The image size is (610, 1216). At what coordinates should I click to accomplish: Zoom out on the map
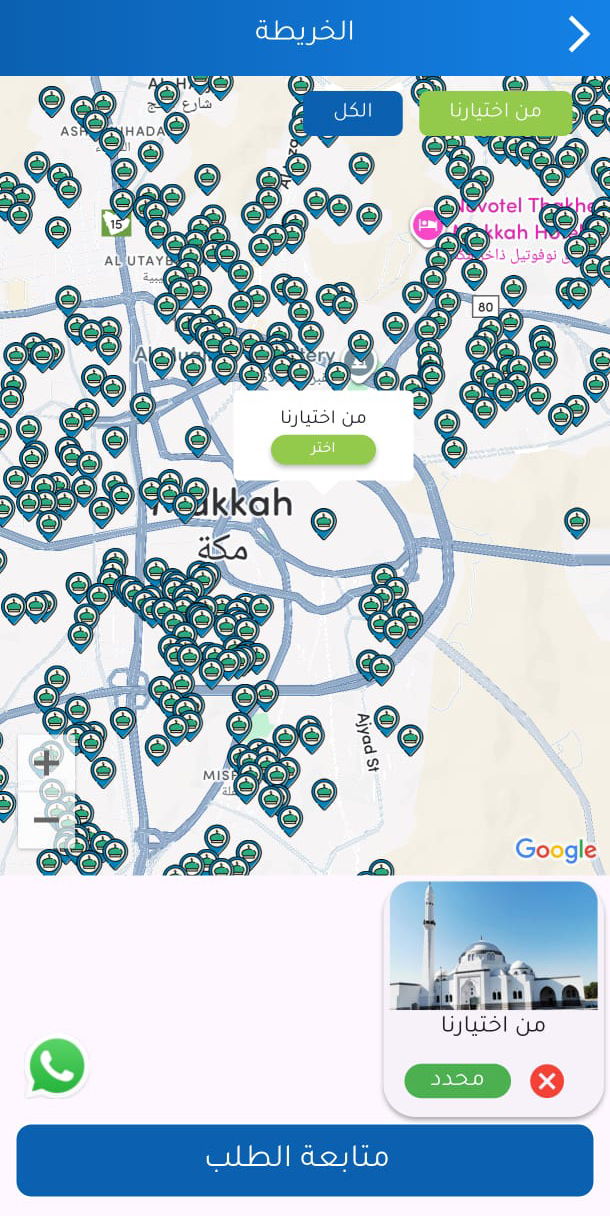pyautogui.click(x=46, y=820)
